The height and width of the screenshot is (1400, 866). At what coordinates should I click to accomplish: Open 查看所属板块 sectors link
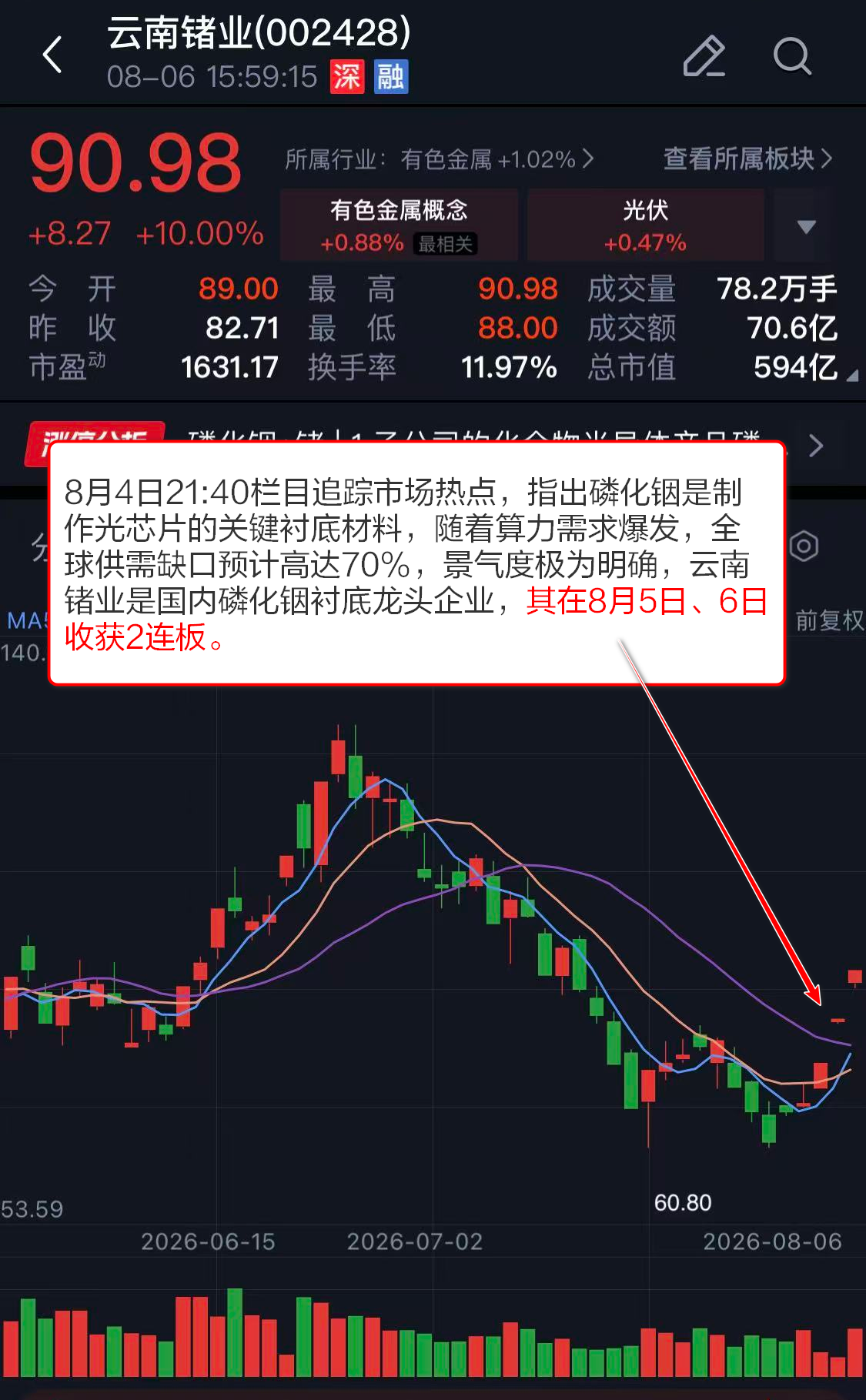(747, 159)
